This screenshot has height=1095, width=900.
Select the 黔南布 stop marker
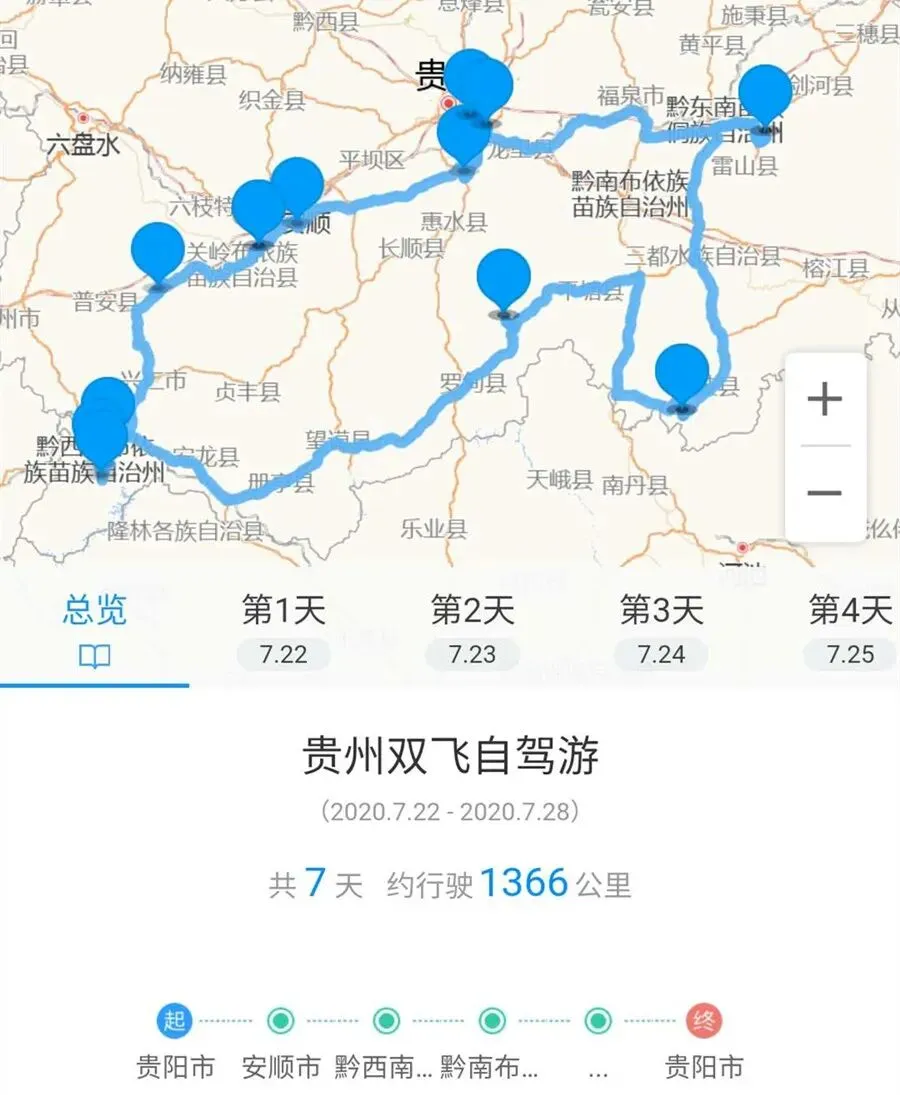[491, 1021]
